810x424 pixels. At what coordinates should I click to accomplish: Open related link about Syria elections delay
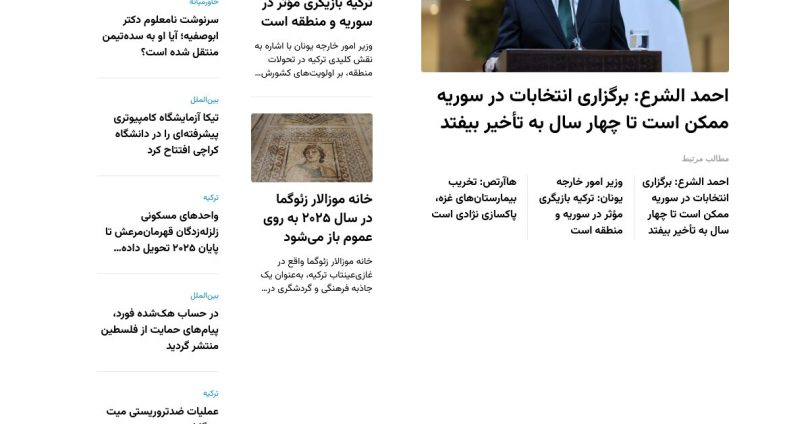[690, 207]
